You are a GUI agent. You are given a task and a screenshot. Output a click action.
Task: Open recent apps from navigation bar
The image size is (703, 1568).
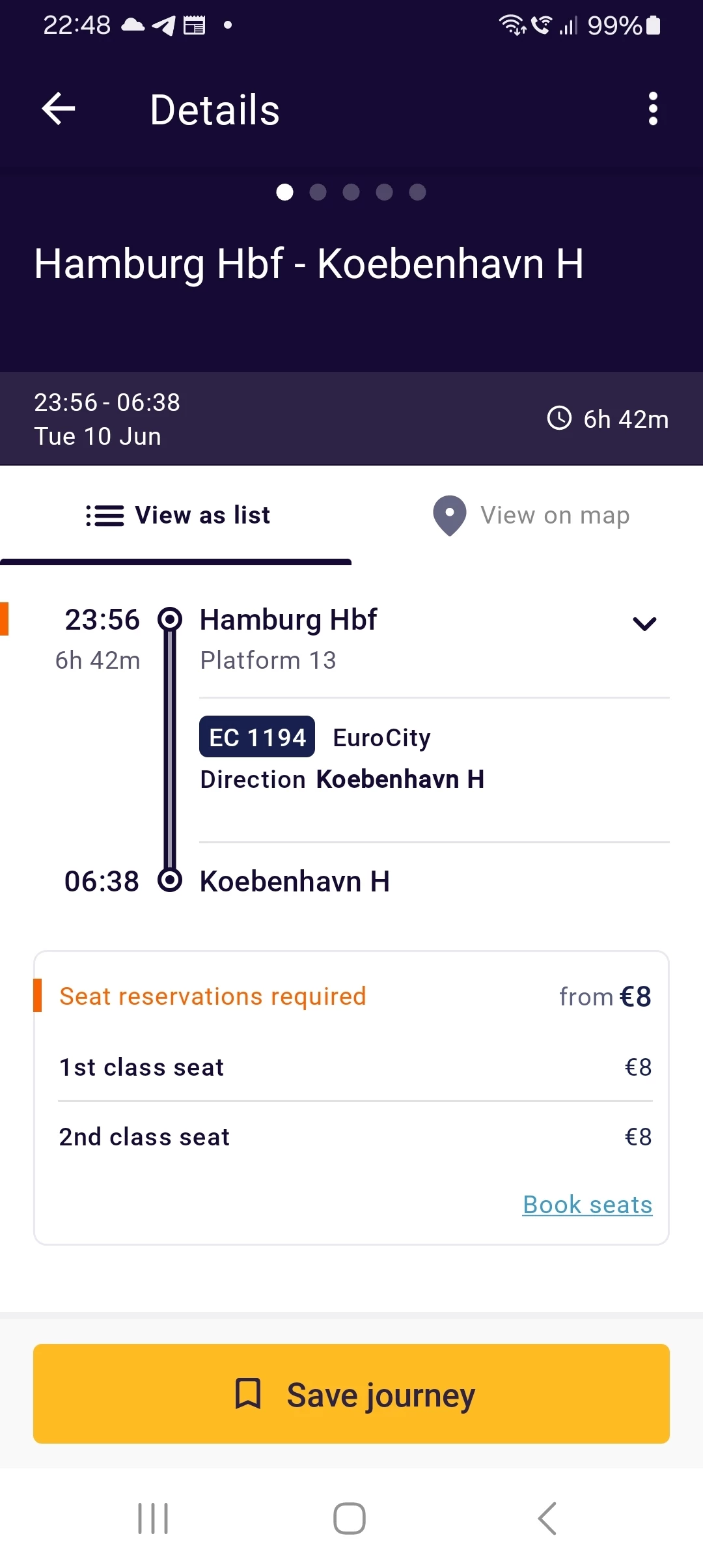(x=153, y=1519)
